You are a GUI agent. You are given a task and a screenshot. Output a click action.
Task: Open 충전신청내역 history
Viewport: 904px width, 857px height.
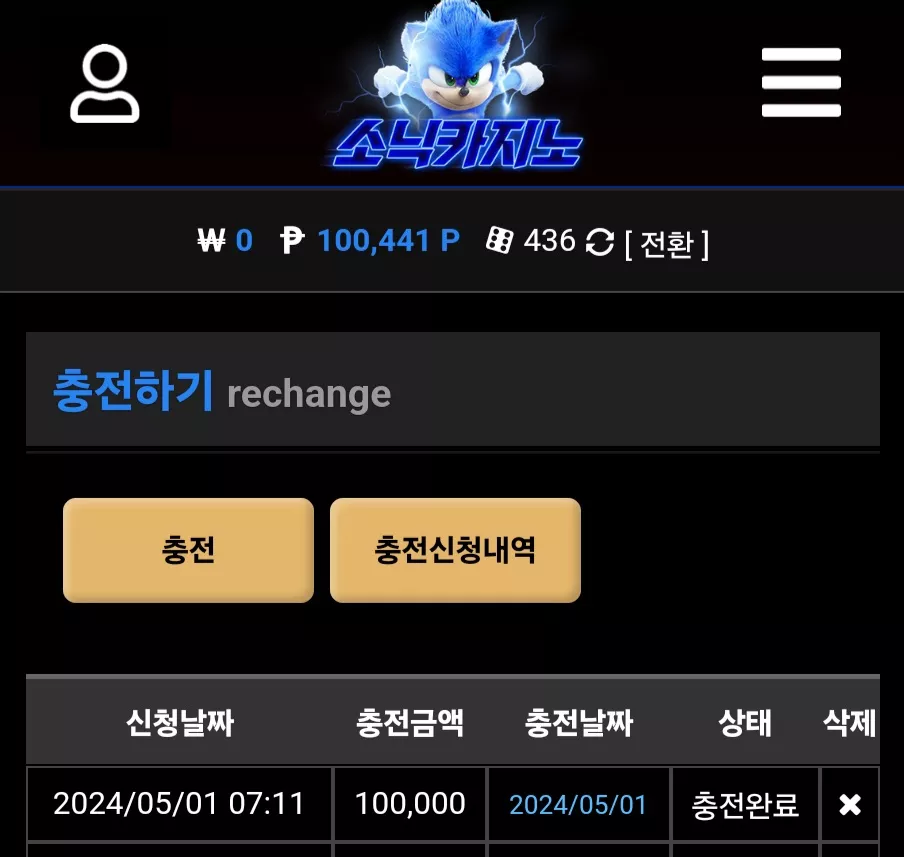pos(455,550)
